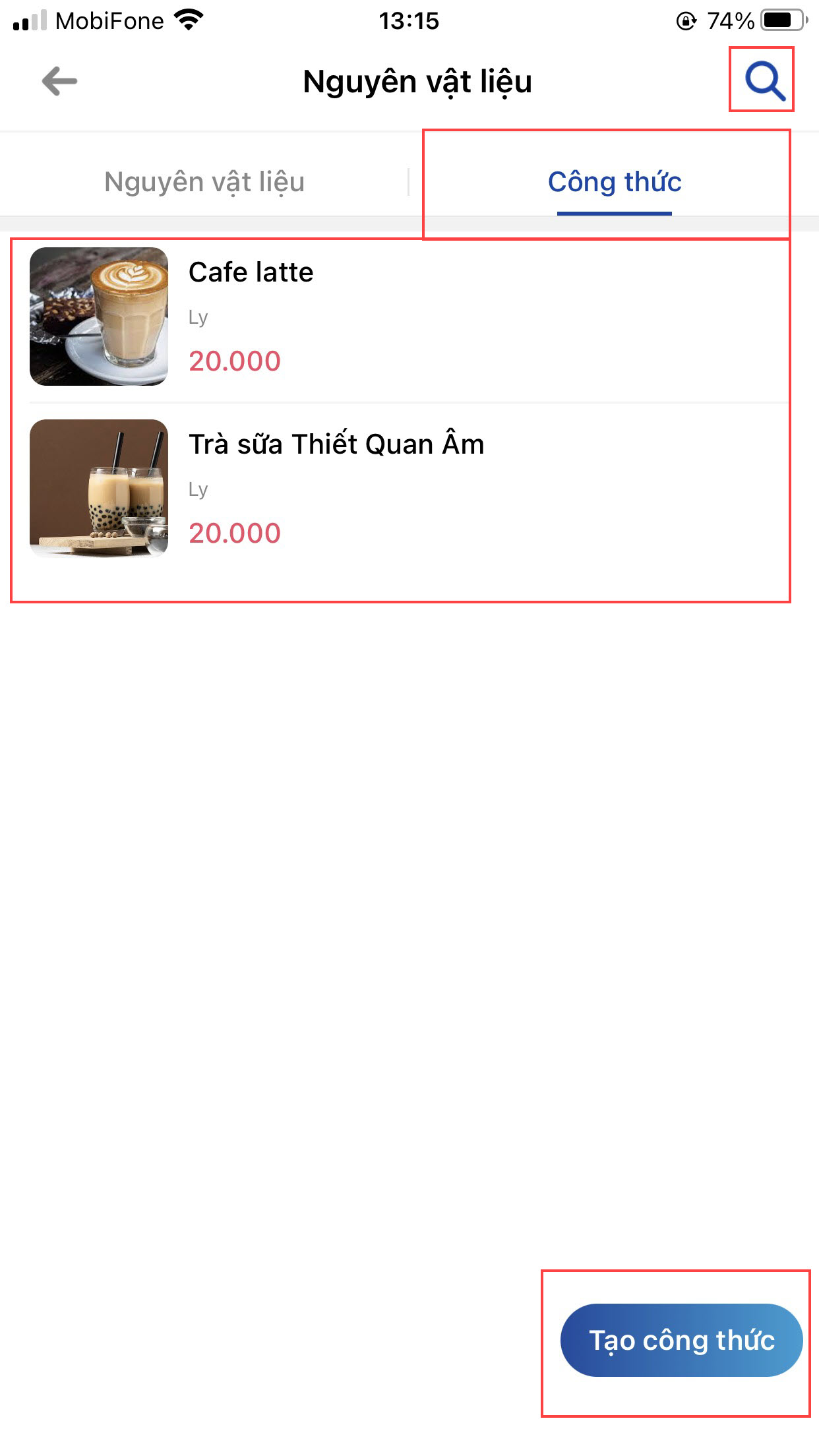The height and width of the screenshot is (1456, 819).
Task: Go back using the arrow icon
Action: (59, 82)
